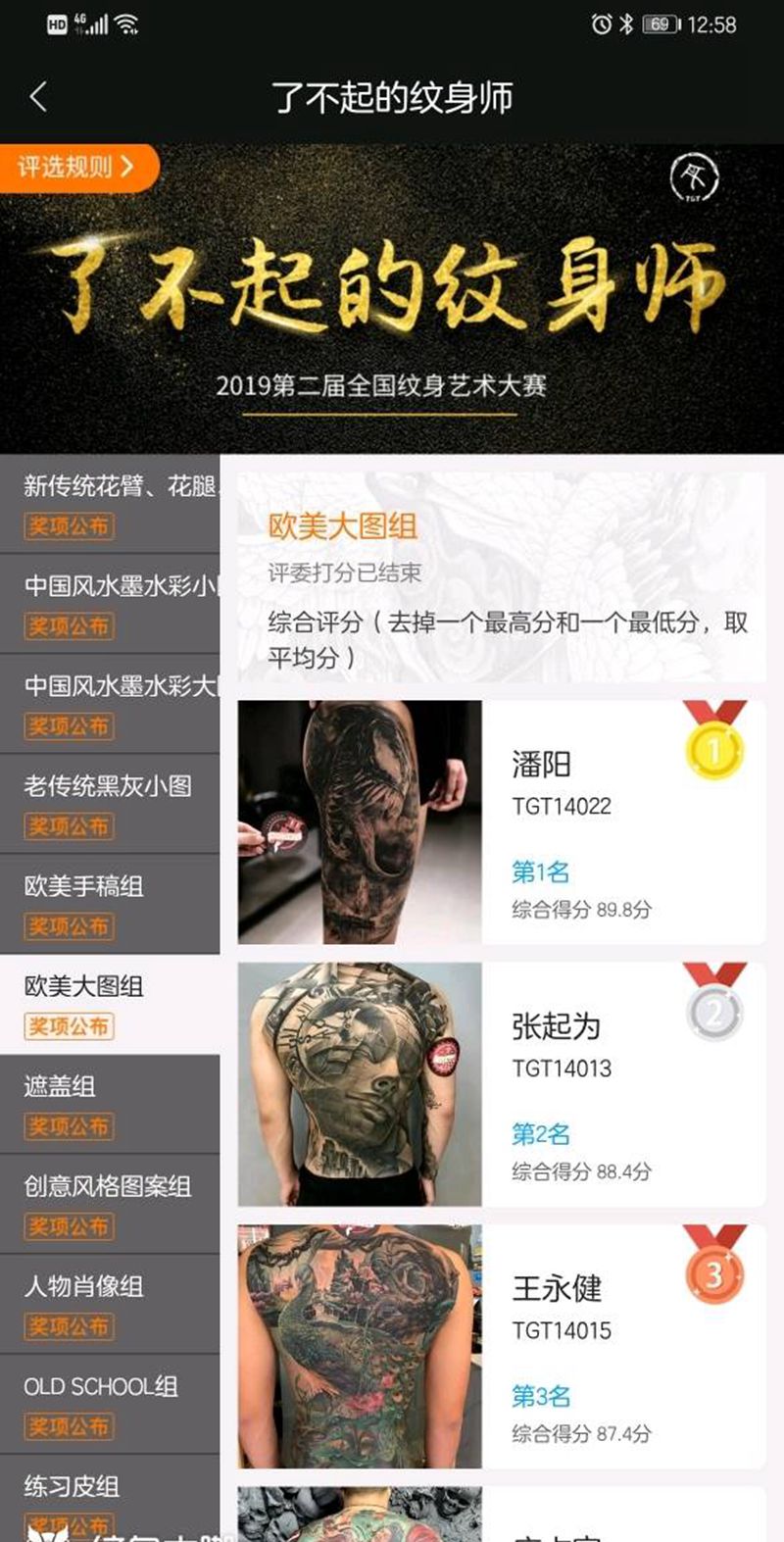This screenshot has height=1542, width=784.
Task: Open the 老传统黑灰小图 category
Action: pos(110,804)
